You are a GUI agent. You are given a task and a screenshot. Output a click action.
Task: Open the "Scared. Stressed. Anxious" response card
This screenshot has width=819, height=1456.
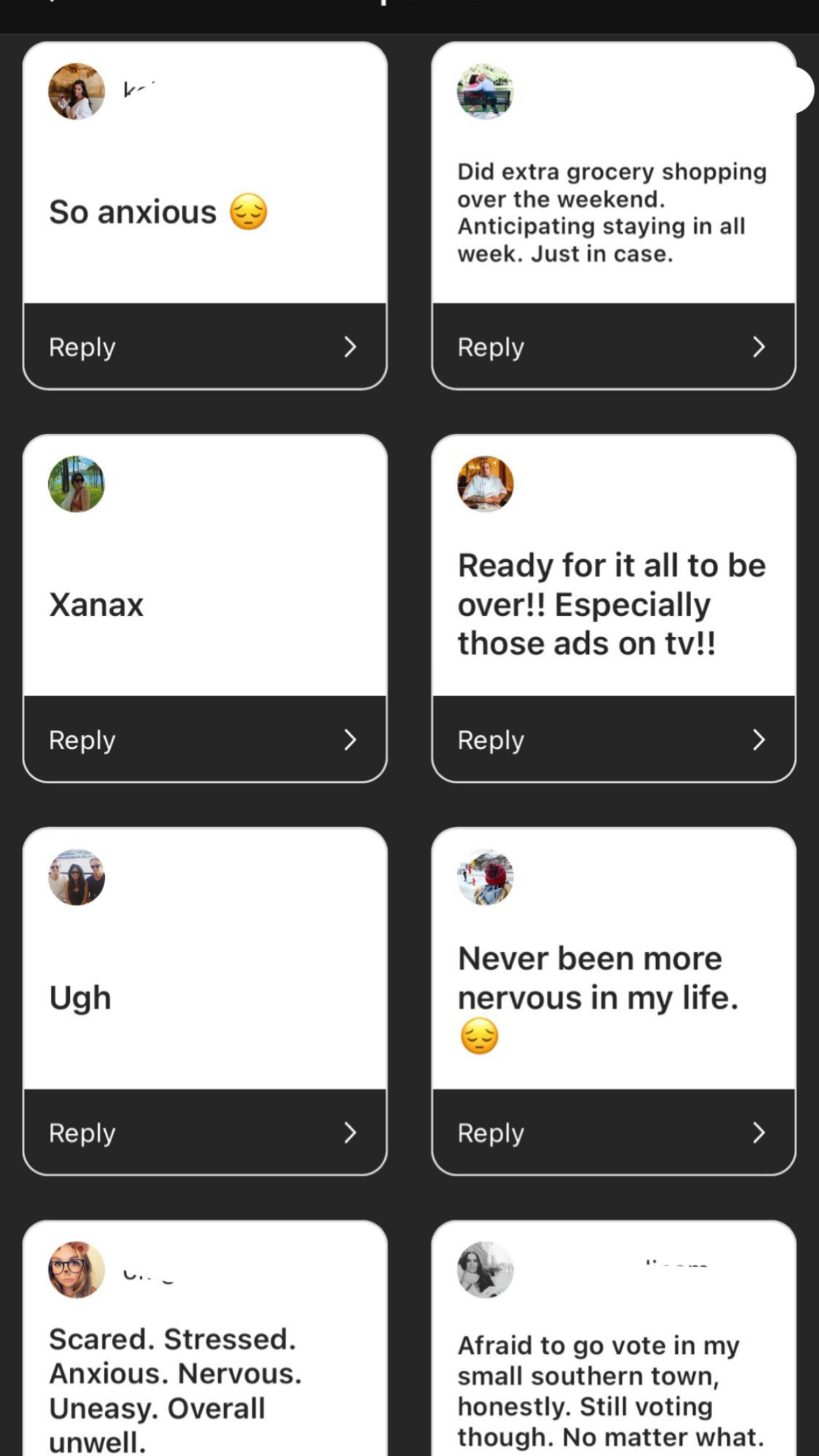click(x=204, y=1385)
